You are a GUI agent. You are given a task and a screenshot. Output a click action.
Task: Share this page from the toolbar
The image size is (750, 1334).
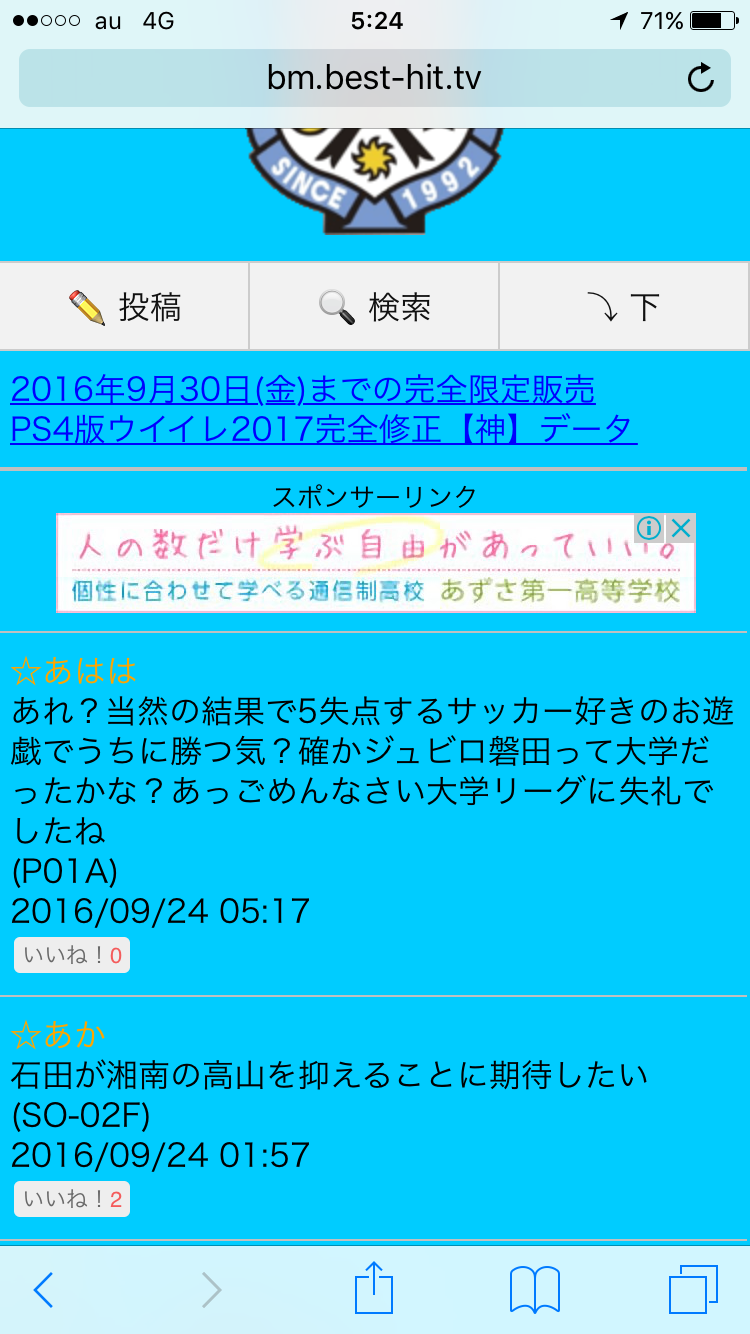[x=374, y=1289]
